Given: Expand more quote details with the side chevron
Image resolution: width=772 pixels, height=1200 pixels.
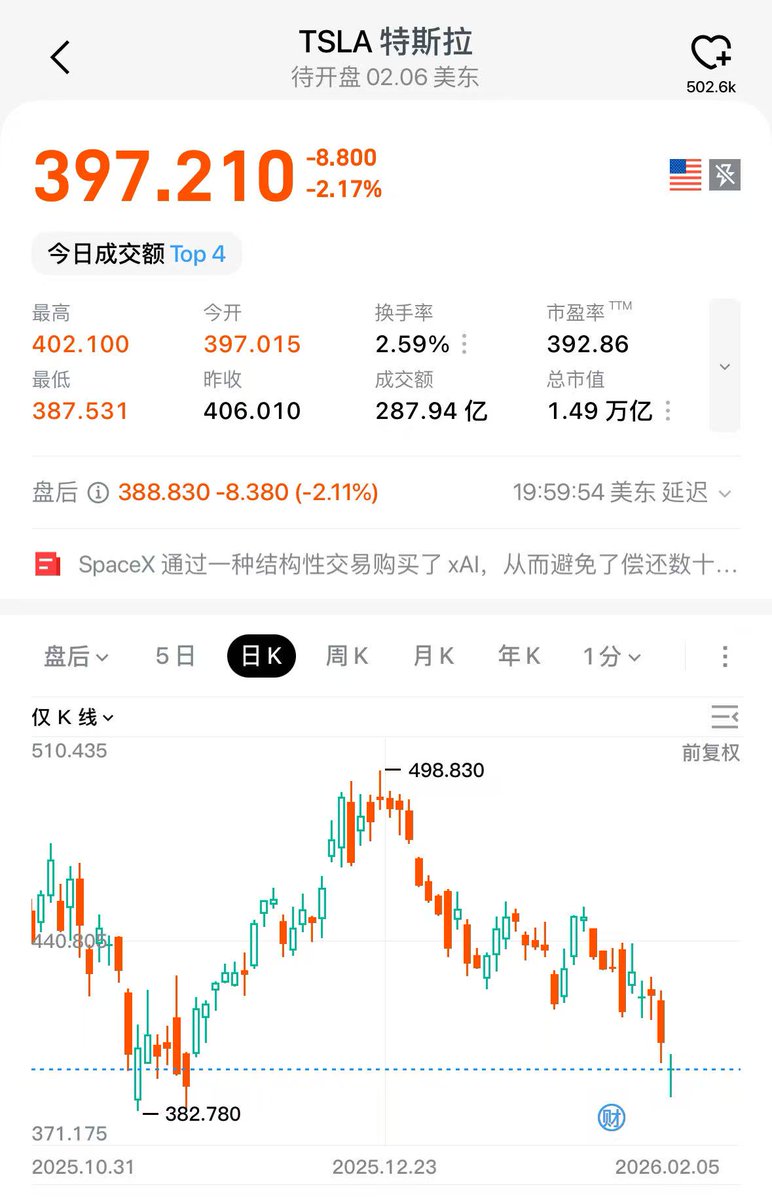Looking at the screenshot, I should click(x=725, y=366).
